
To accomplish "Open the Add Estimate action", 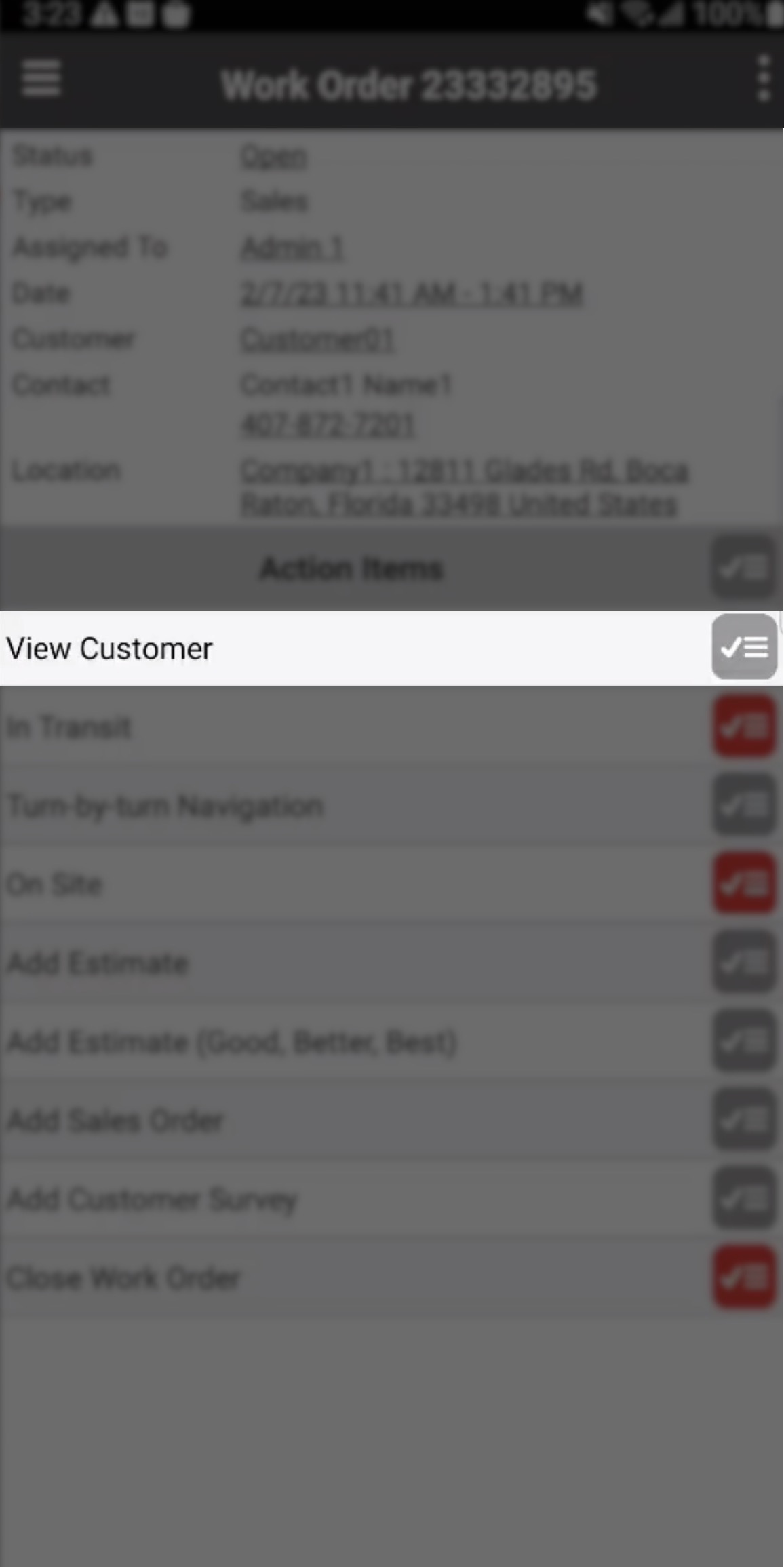I will coord(98,963).
